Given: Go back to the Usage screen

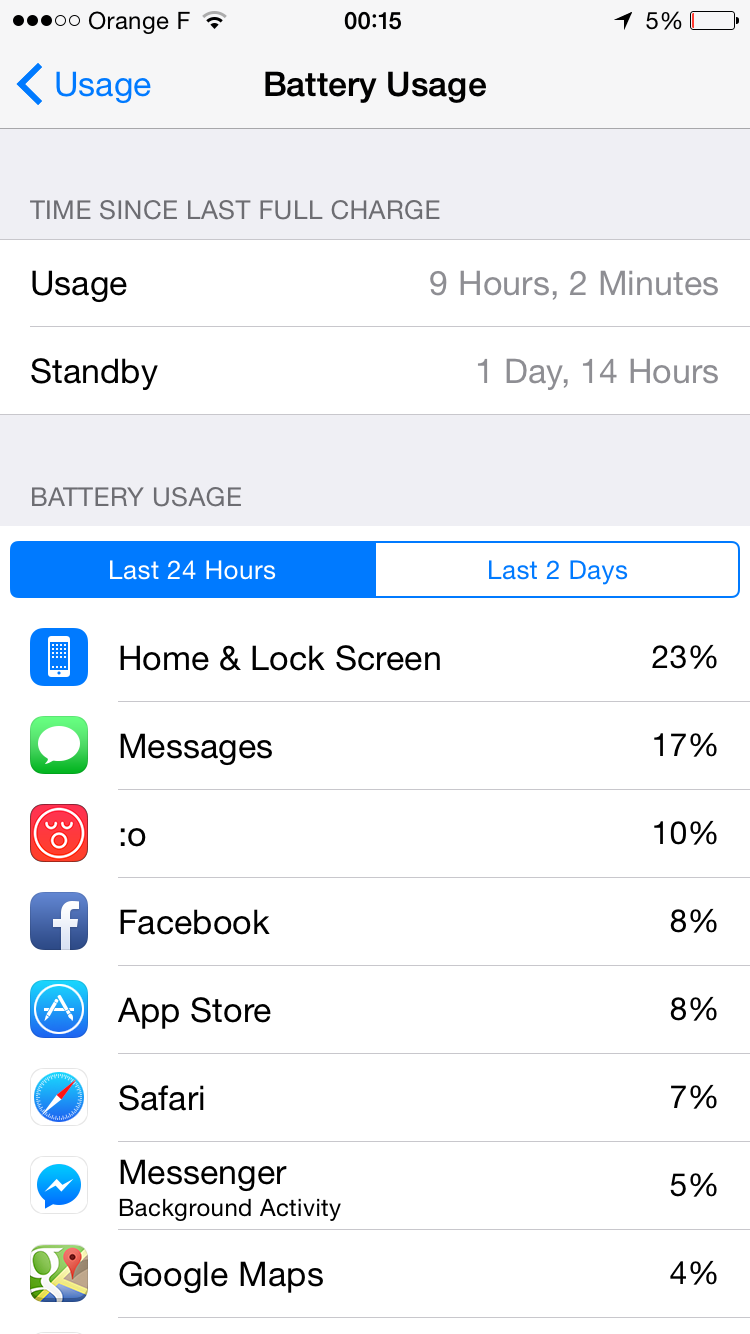Looking at the screenshot, I should (84, 85).
